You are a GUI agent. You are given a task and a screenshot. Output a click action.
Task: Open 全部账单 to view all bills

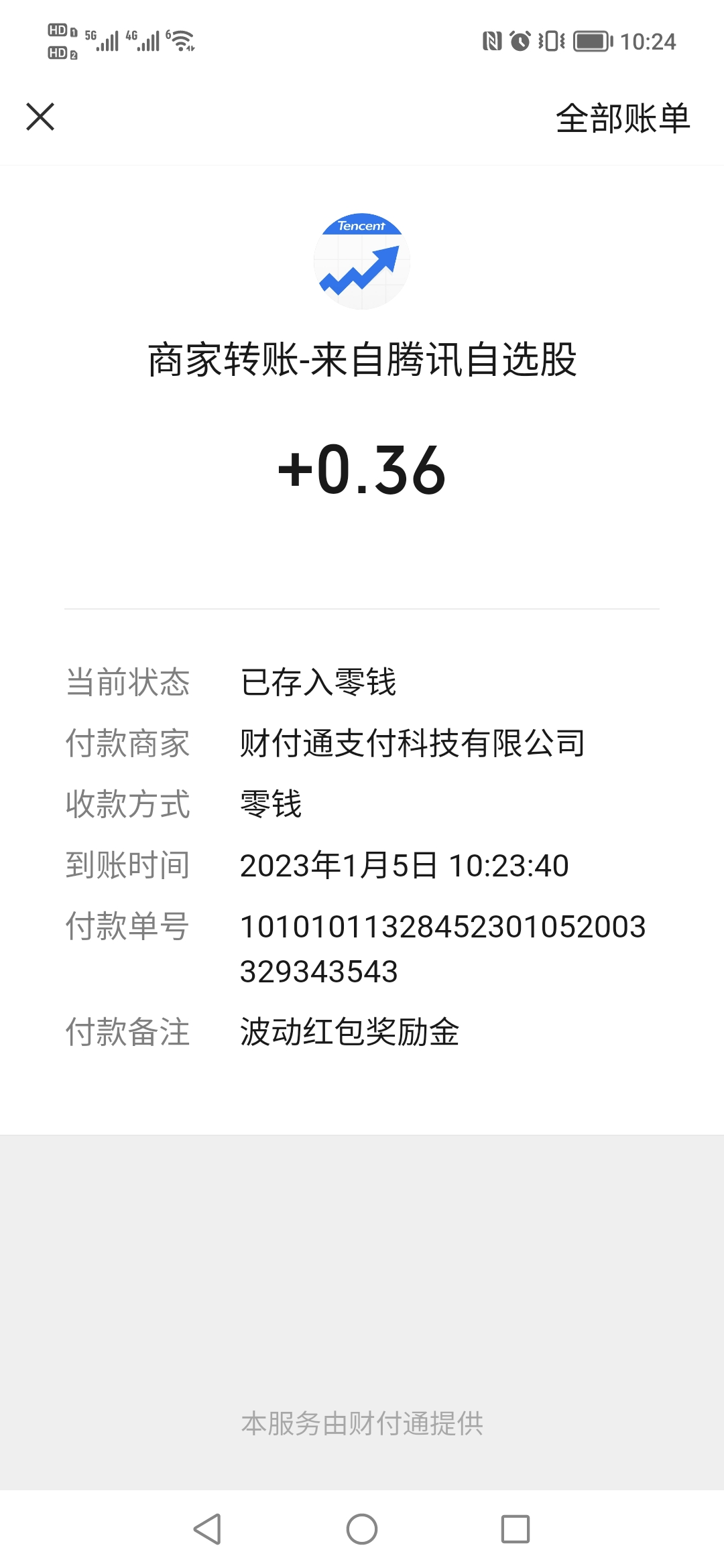(623, 118)
